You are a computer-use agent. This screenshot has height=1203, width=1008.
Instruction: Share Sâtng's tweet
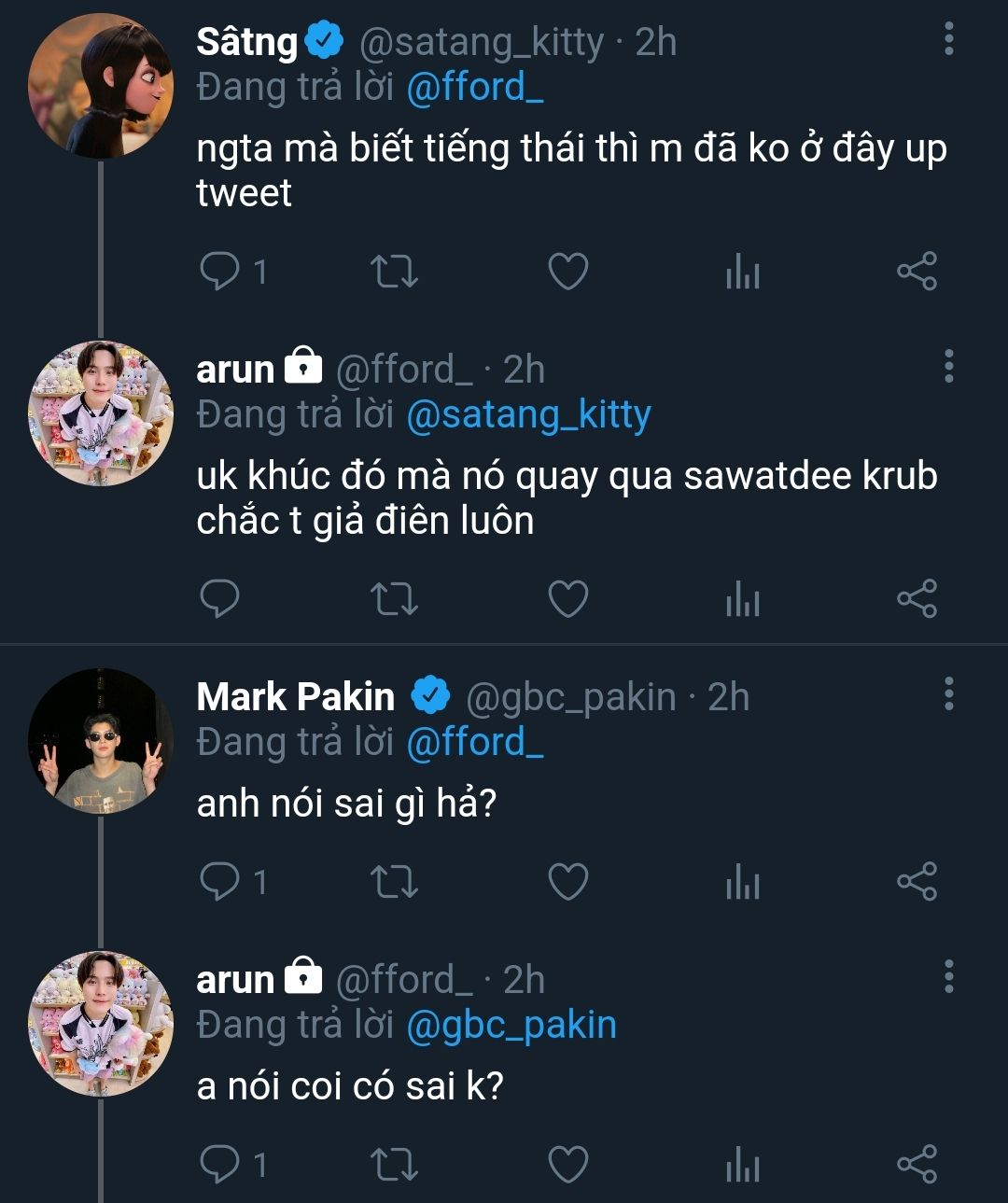(917, 272)
